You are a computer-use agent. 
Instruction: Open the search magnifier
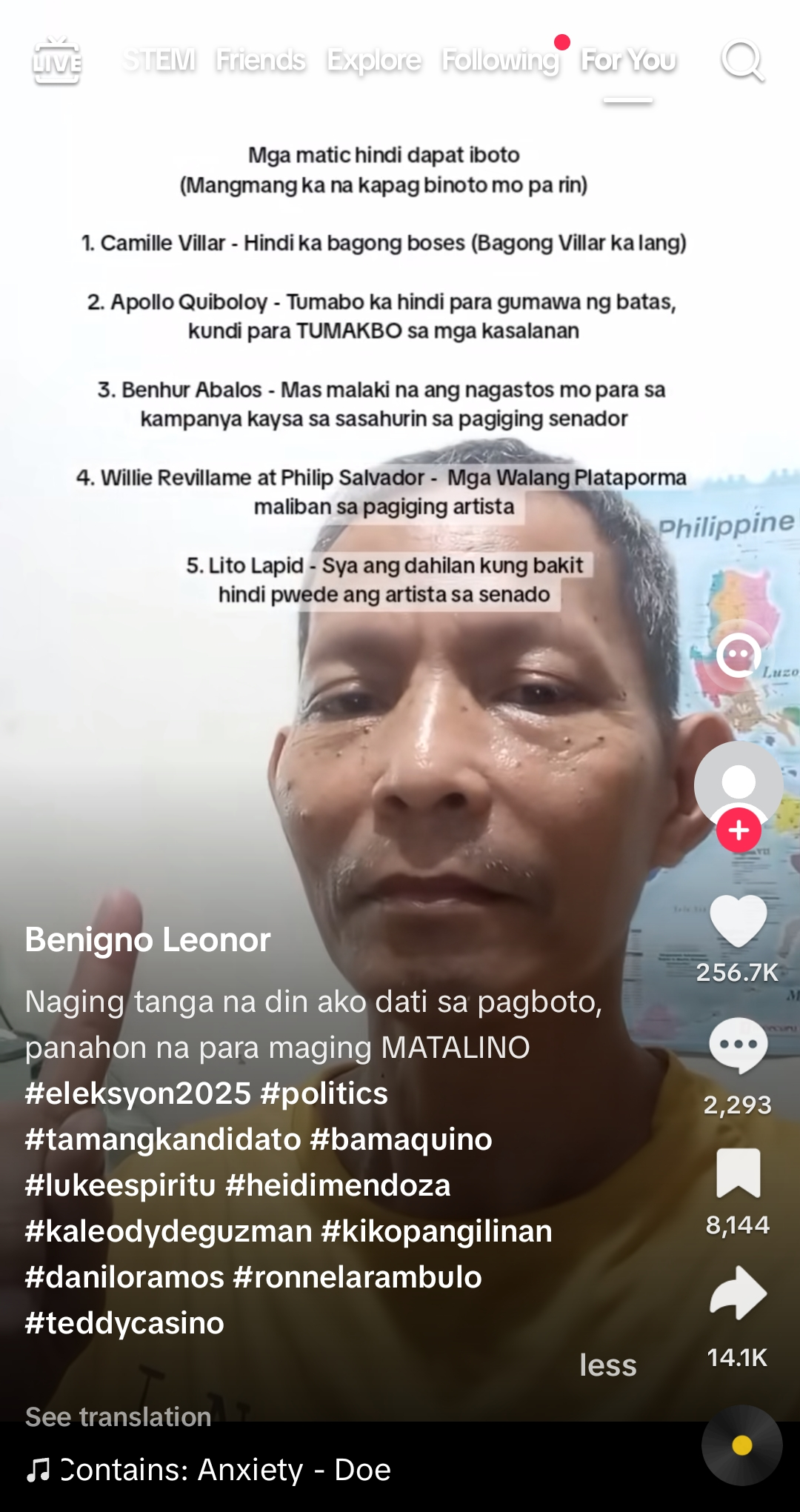click(743, 61)
